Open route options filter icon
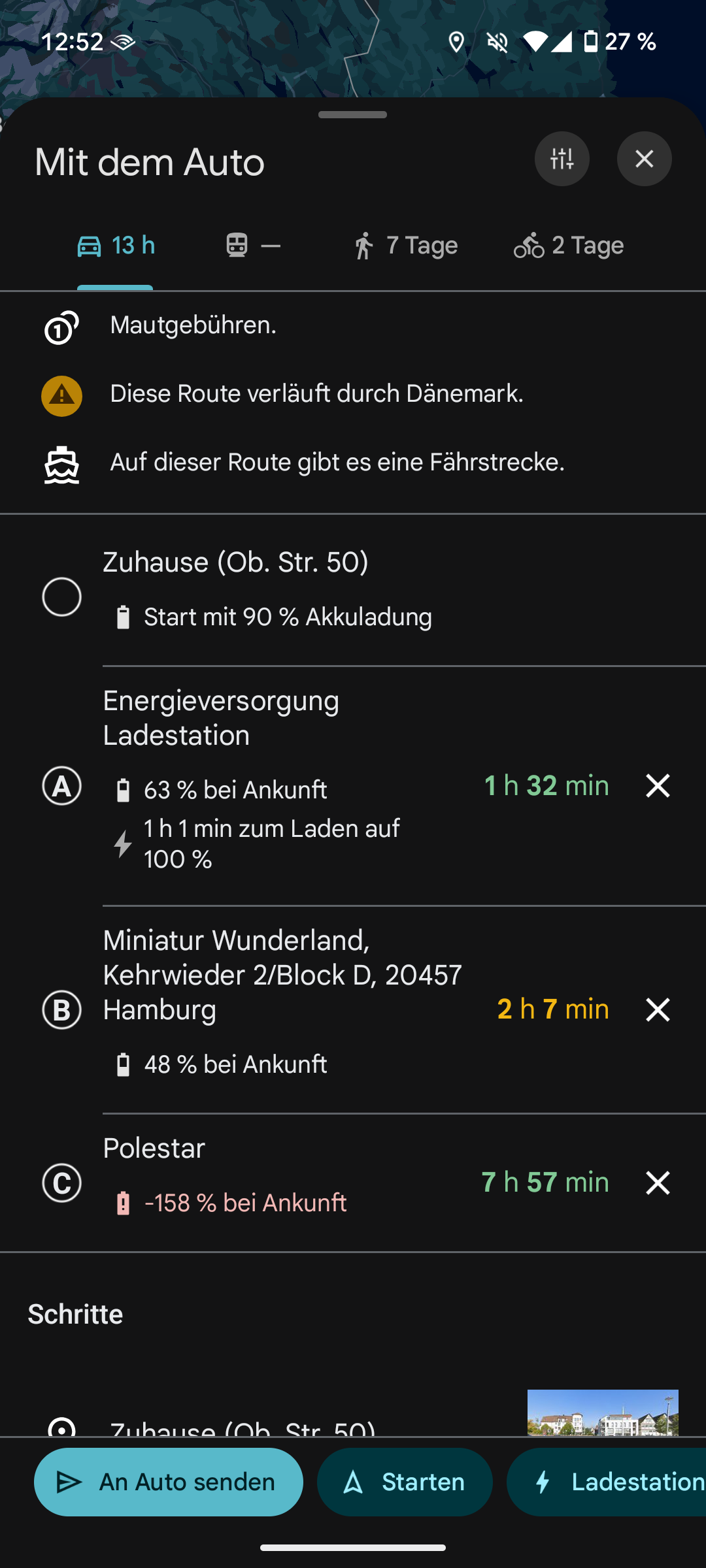The width and height of the screenshot is (706, 1568). coord(562,159)
